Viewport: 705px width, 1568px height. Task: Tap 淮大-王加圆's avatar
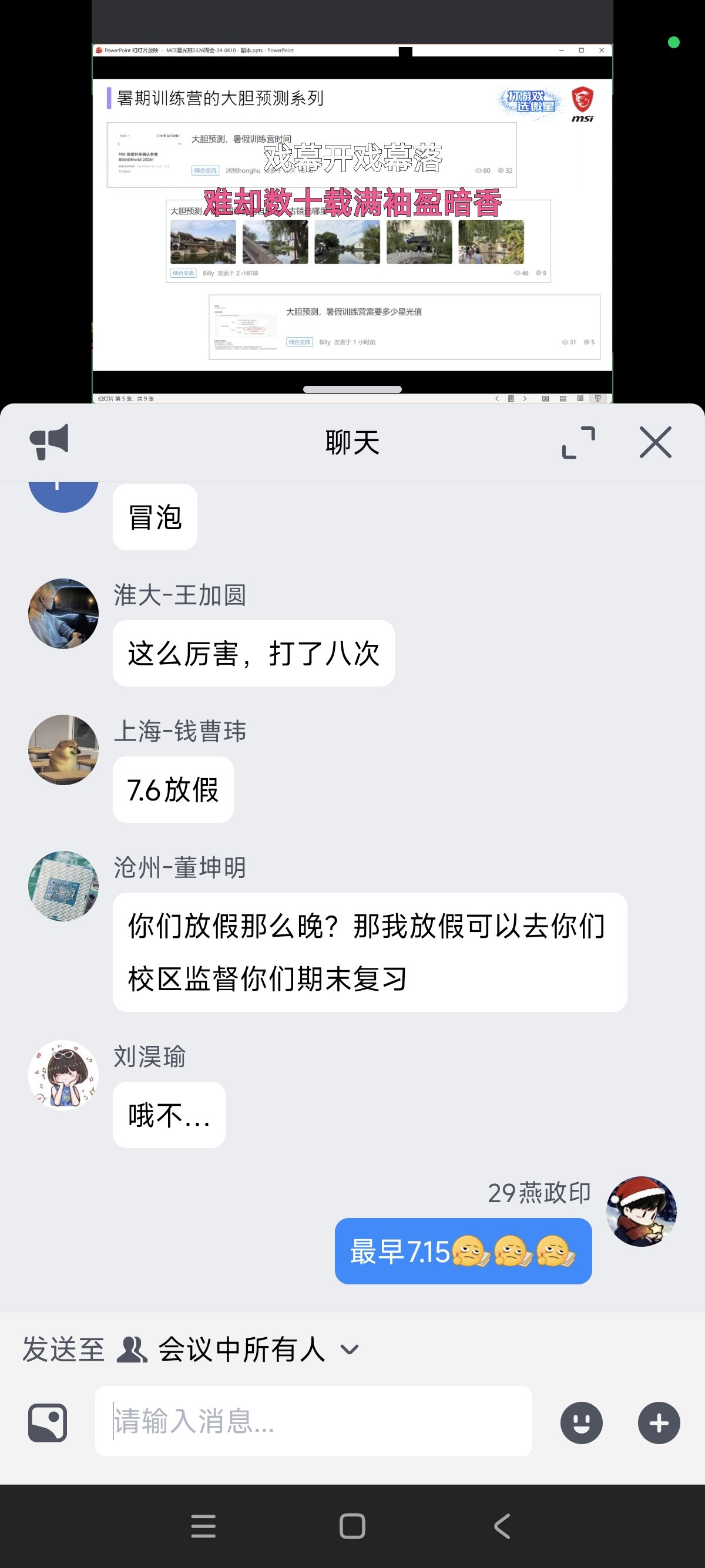click(63, 614)
